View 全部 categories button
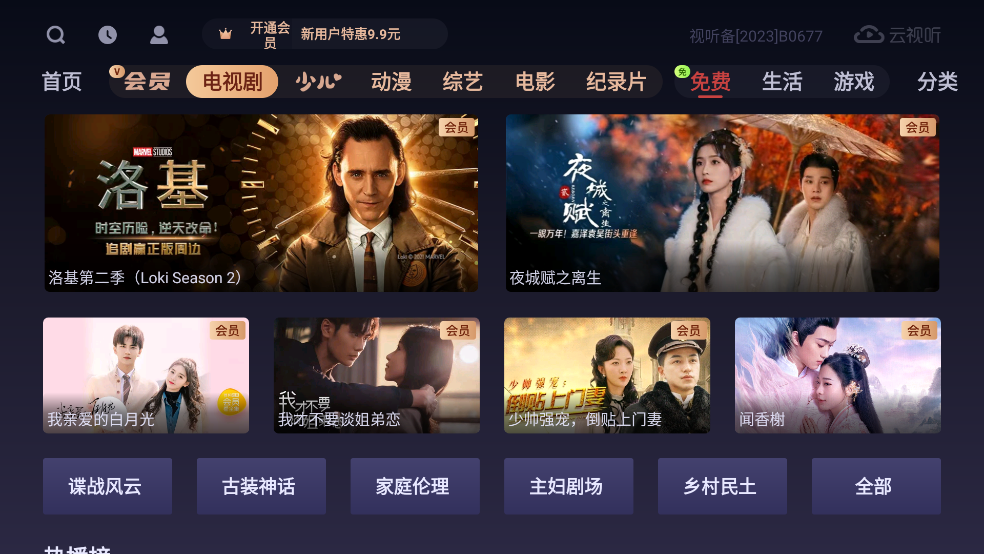984x554 pixels. click(x=875, y=486)
